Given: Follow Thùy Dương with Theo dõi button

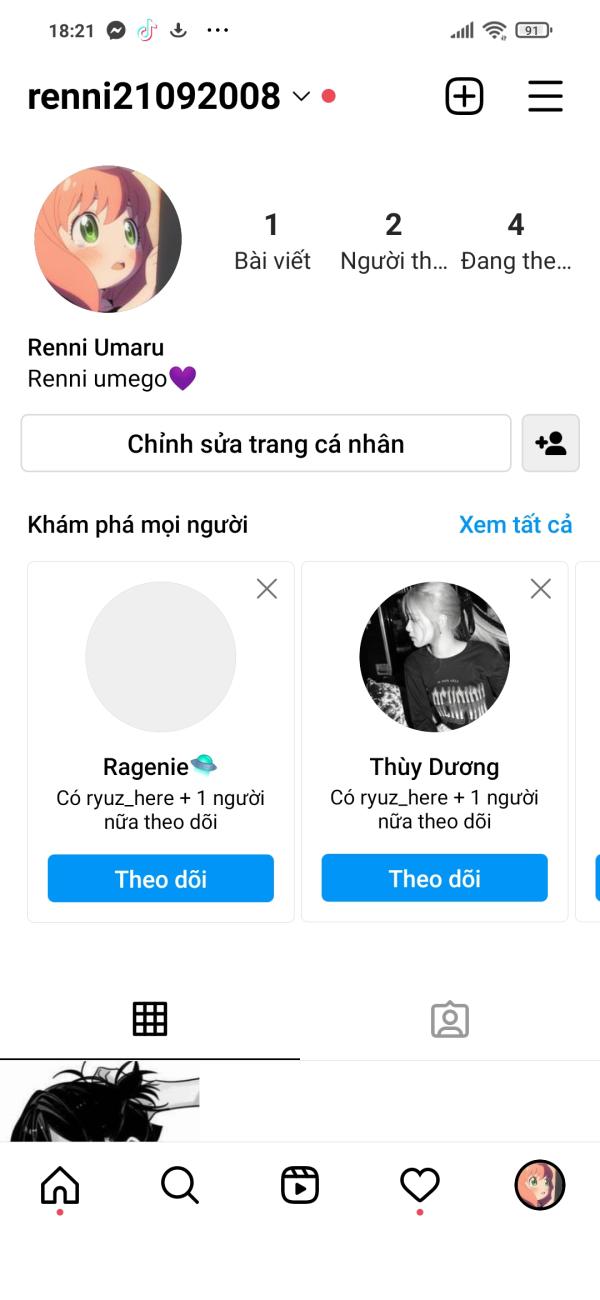Looking at the screenshot, I should pyautogui.click(x=434, y=879).
